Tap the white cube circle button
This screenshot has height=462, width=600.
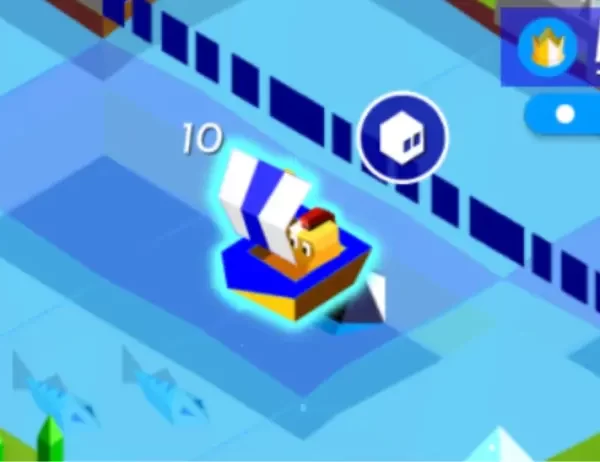[x=404, y=137]
